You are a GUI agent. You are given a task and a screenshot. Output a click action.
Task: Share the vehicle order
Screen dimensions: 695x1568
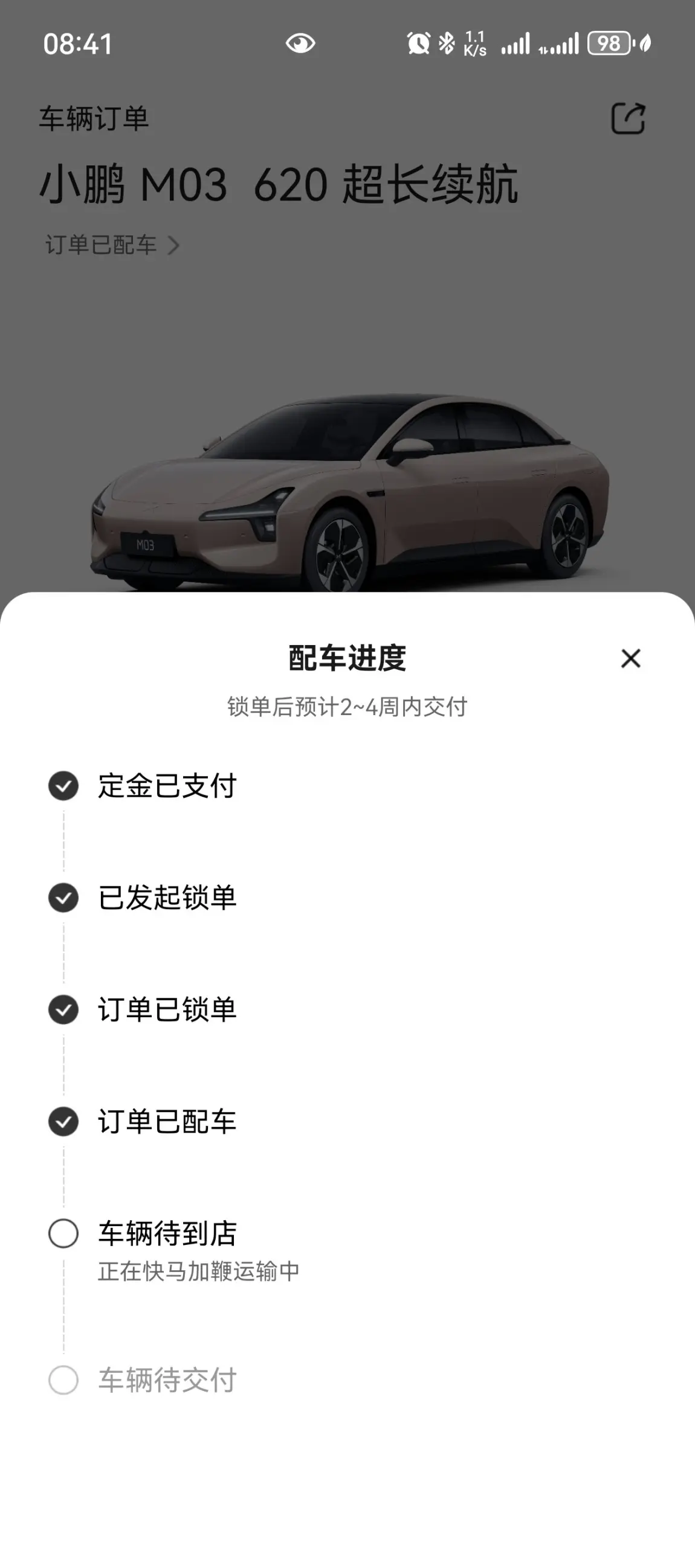click(x=628, y=118)
